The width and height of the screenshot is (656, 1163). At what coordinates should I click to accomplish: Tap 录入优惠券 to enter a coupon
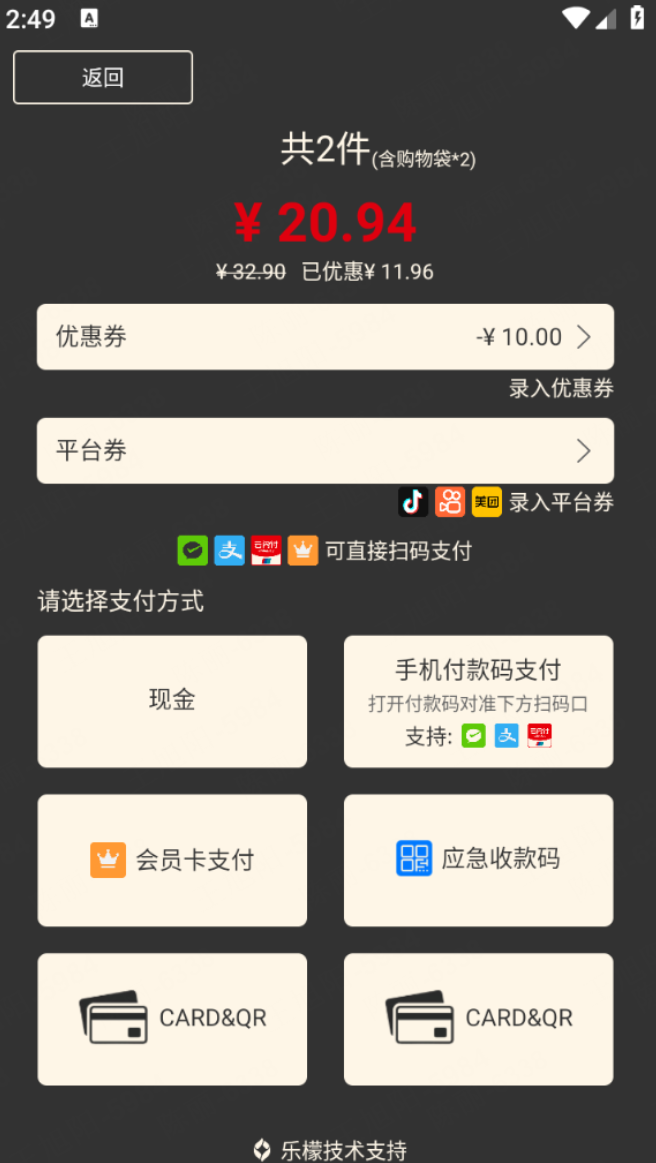pyautogui.click(x=561, y=388)
